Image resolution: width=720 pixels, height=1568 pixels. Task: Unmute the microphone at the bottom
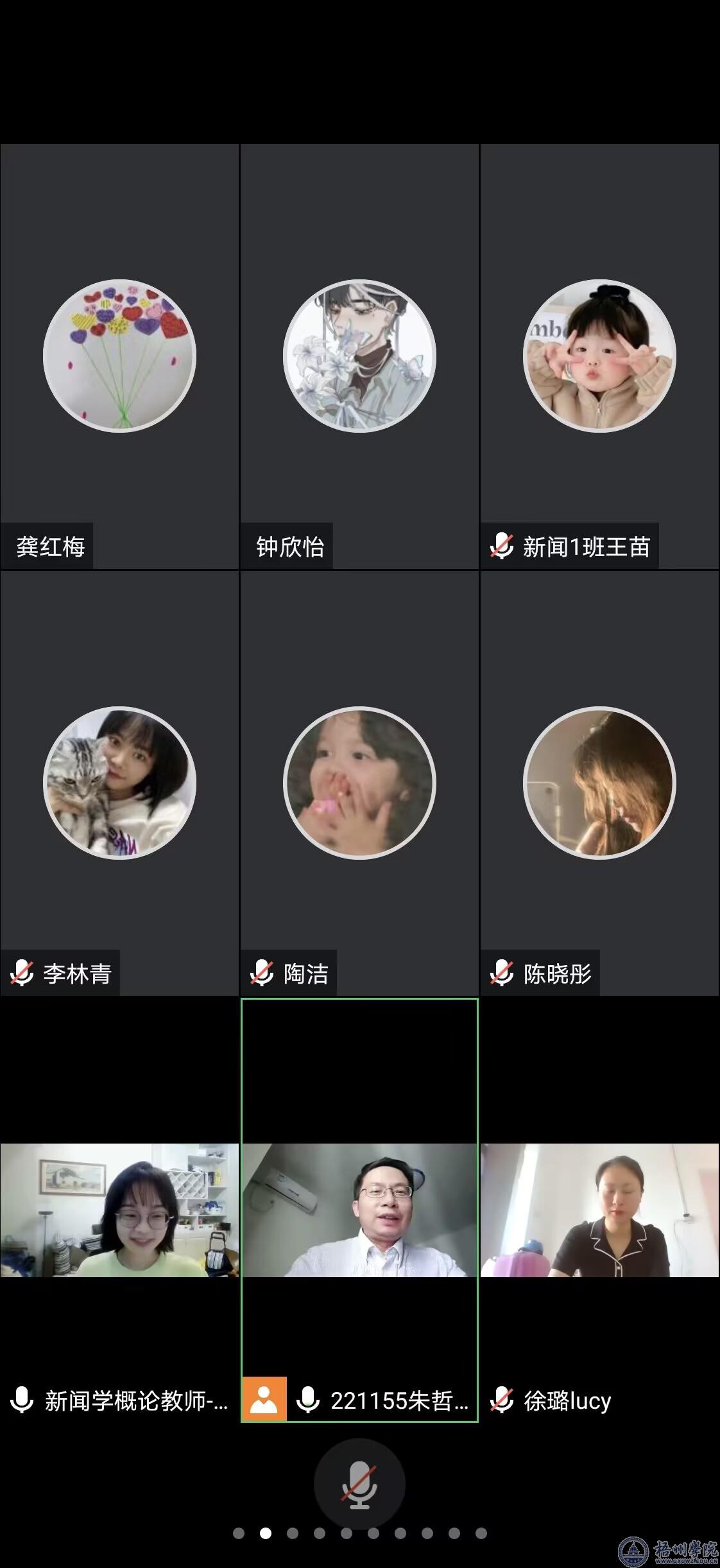[x=359, y=1484]
